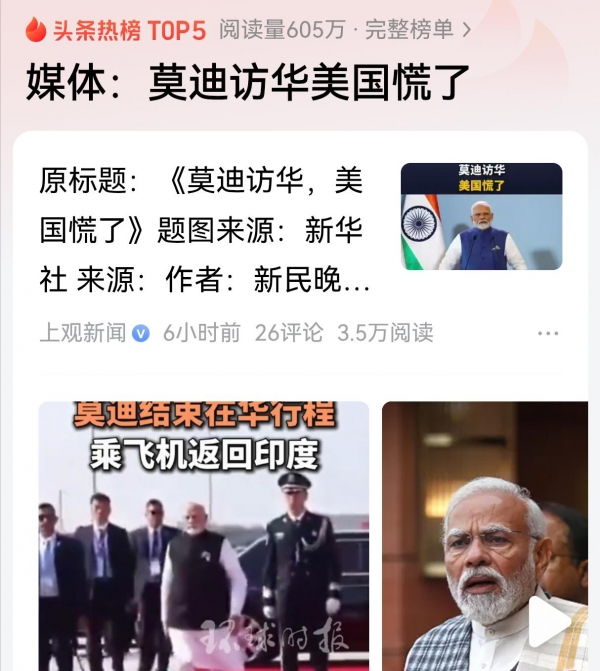This screenshot has width=600, height=671.
Task: Open the overflow menu on 上观新闻 article
Action: click(x=547, y=334)
